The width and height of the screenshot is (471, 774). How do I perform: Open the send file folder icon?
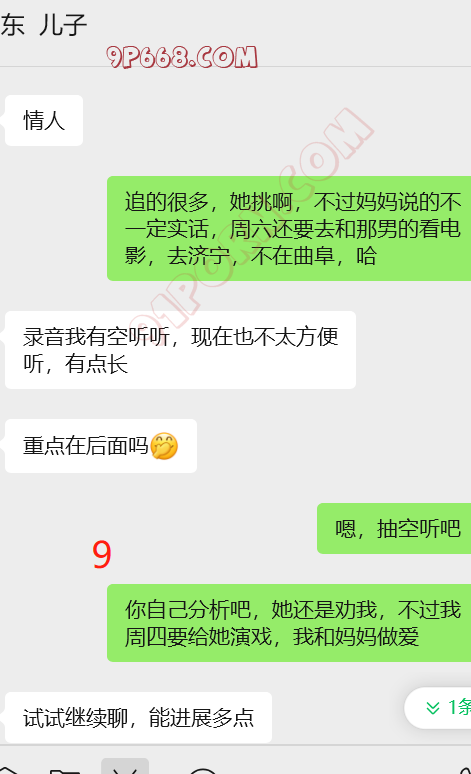(x=65, y=770)
